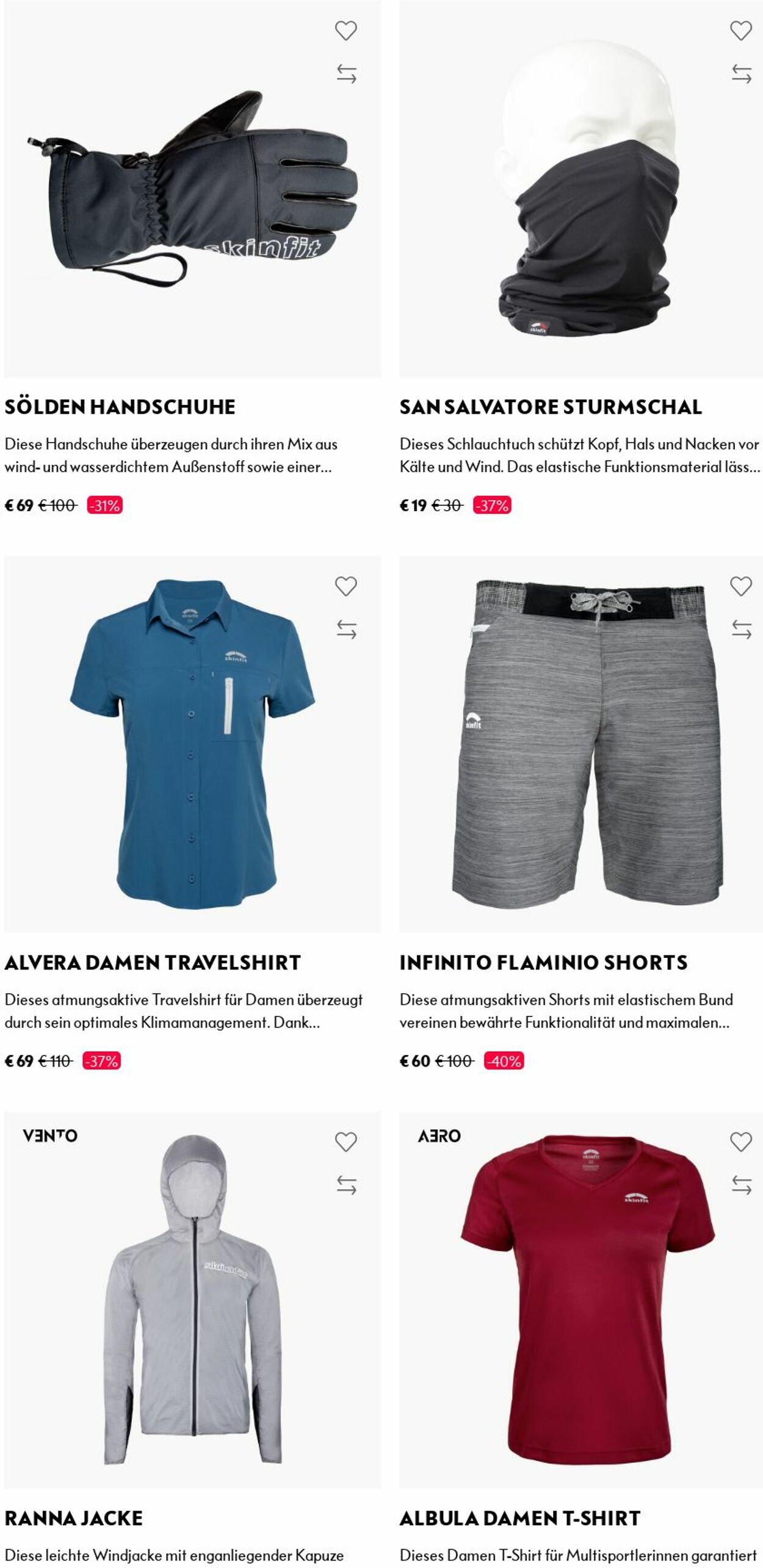Favorite the Albula Damen T-Shirt
The height and width of the screenshot is (1568, 763).
pos(740,1142)
